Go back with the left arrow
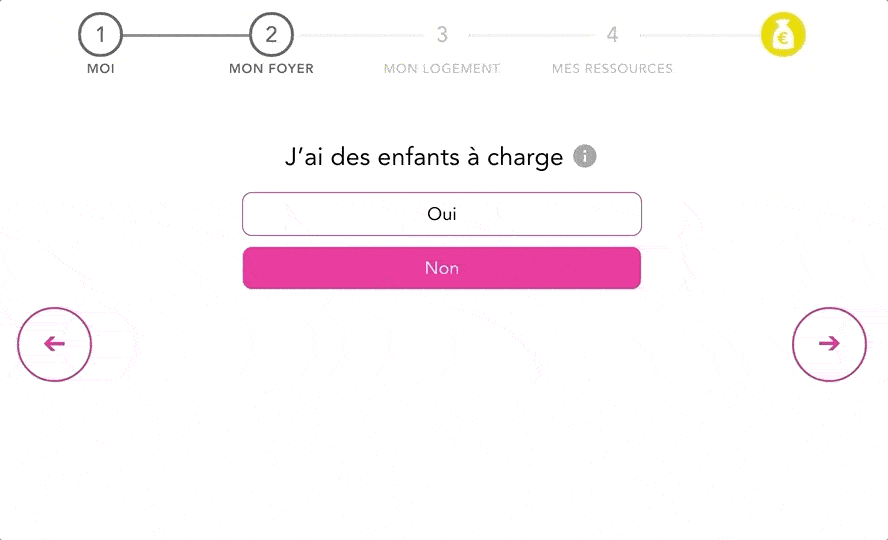 tap(55, 344)
